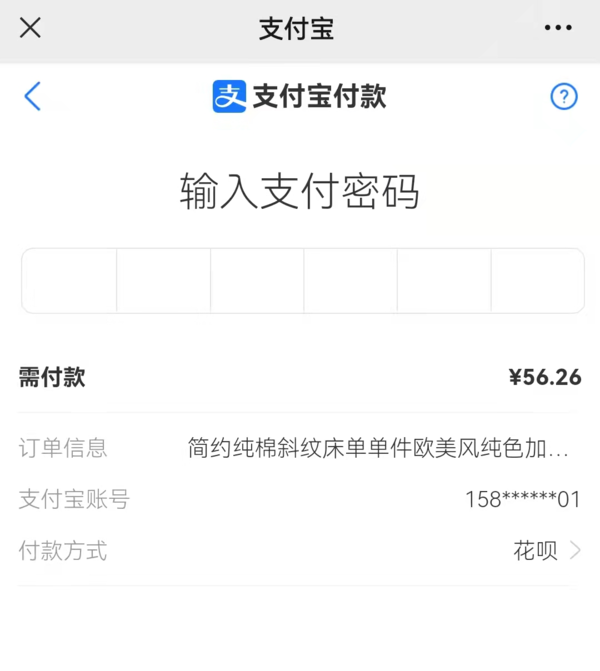
Task: Tap the payment password input boxes
Action: point(302,281)
